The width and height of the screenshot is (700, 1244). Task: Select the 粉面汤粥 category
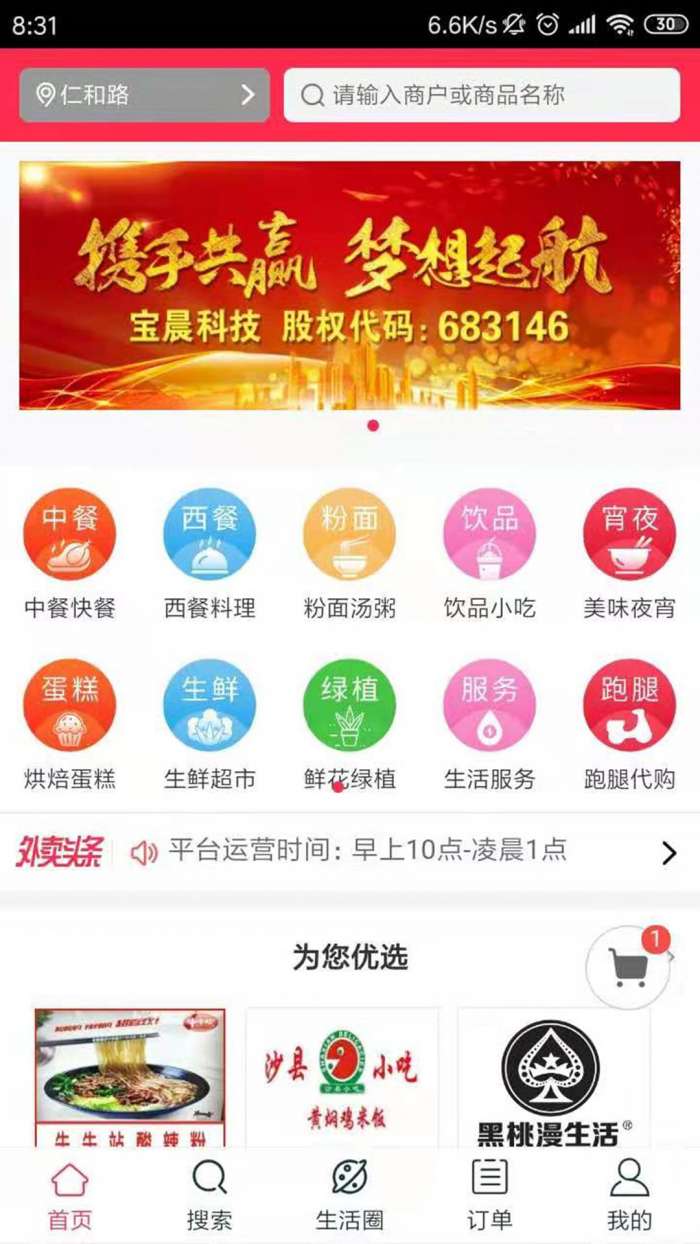(x=349, y=552)
